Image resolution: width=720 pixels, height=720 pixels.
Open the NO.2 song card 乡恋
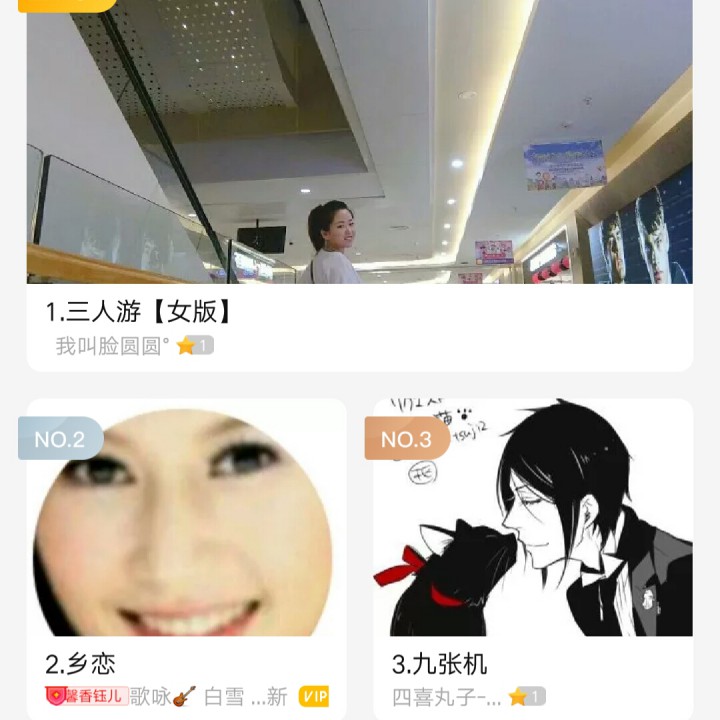click(186, 530)
